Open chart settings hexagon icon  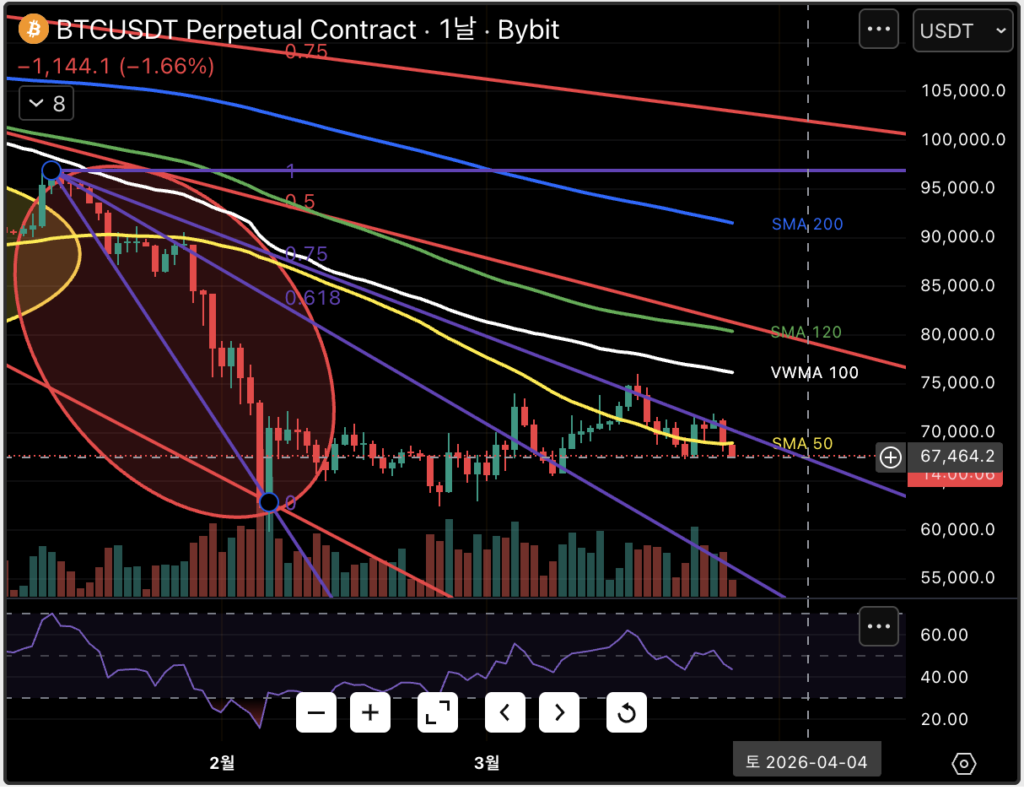(x=963, y=764)
